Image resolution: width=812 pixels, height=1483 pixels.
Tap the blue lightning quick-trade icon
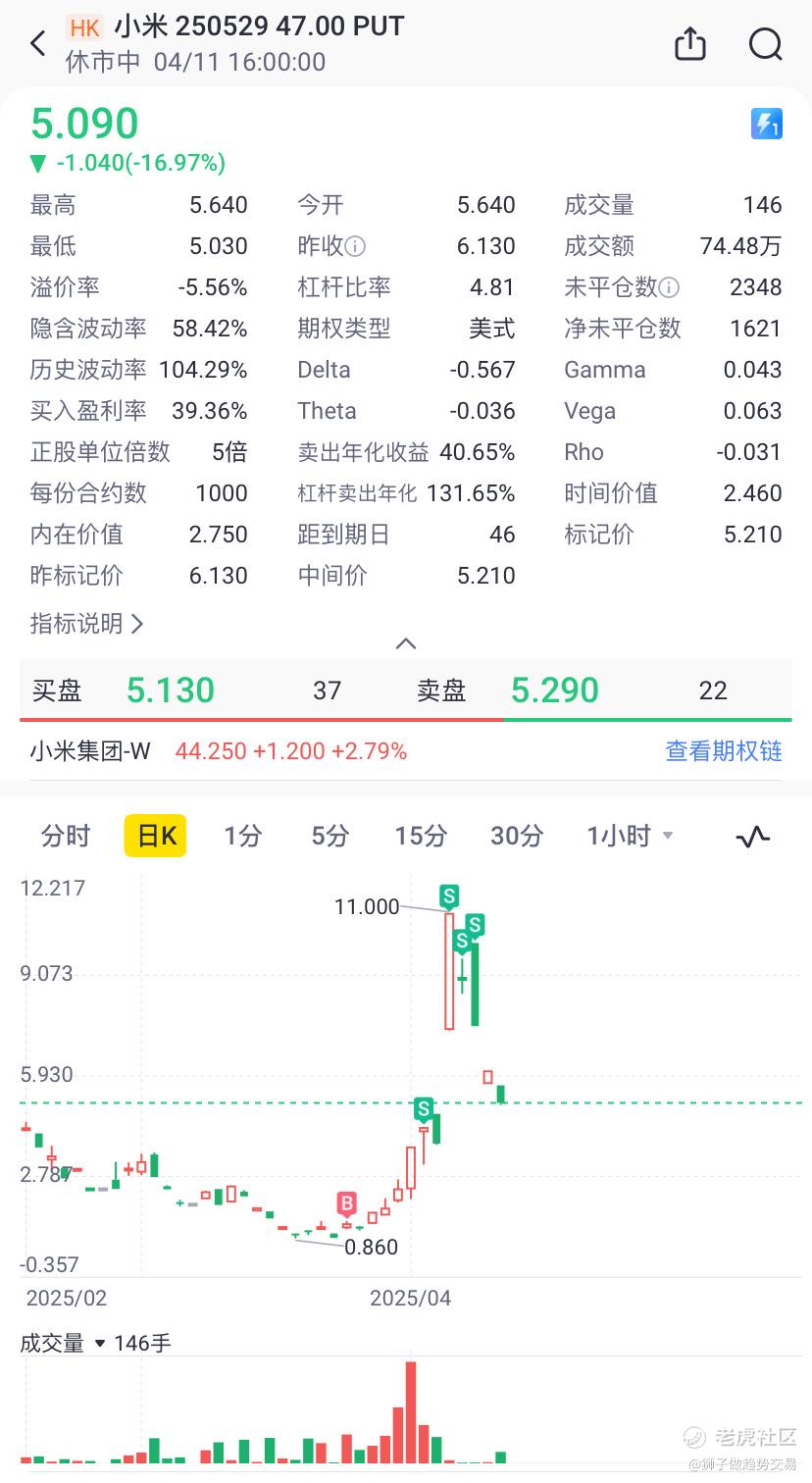(766, 124)
